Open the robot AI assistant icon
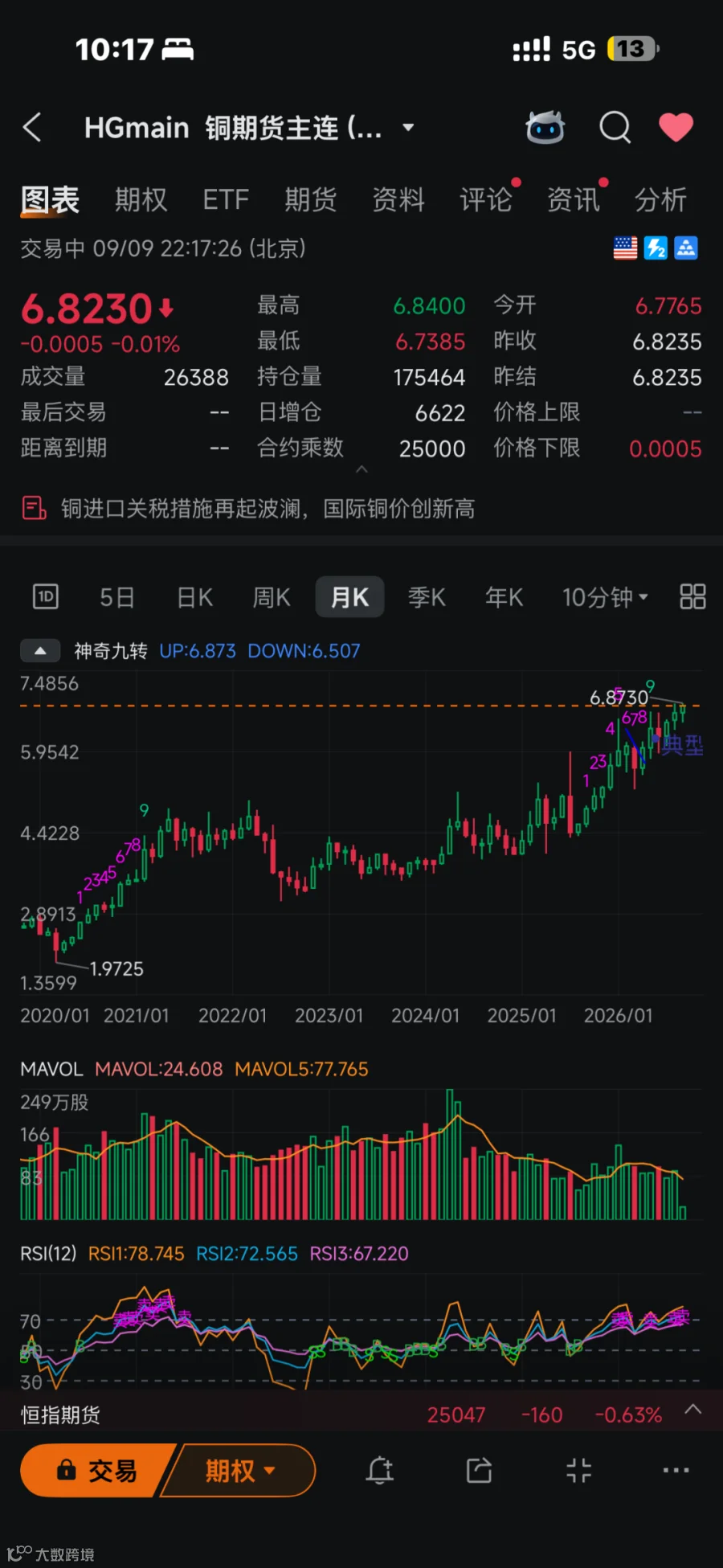723x1568 pixels. (x=545, y=127)
